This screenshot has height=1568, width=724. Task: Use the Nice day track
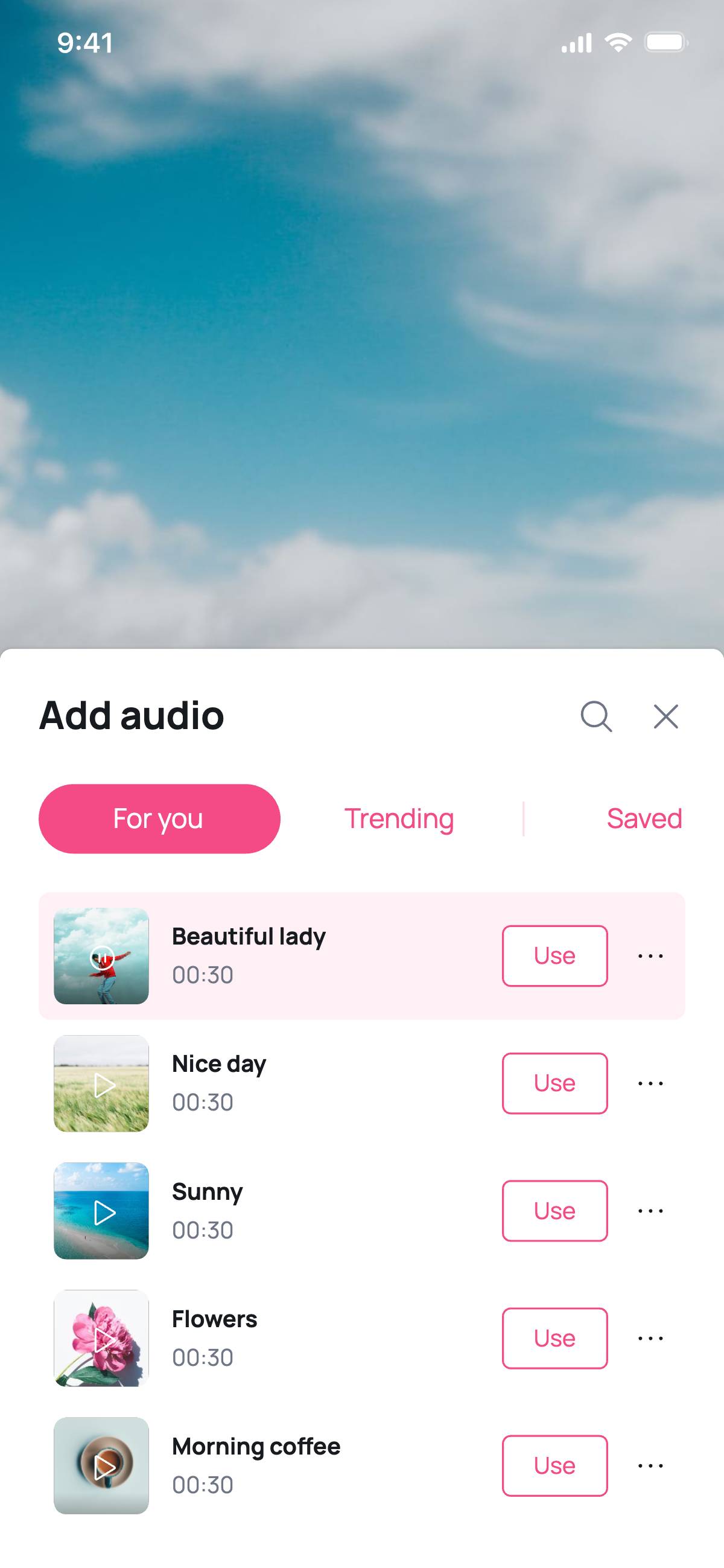[554, 1083]
